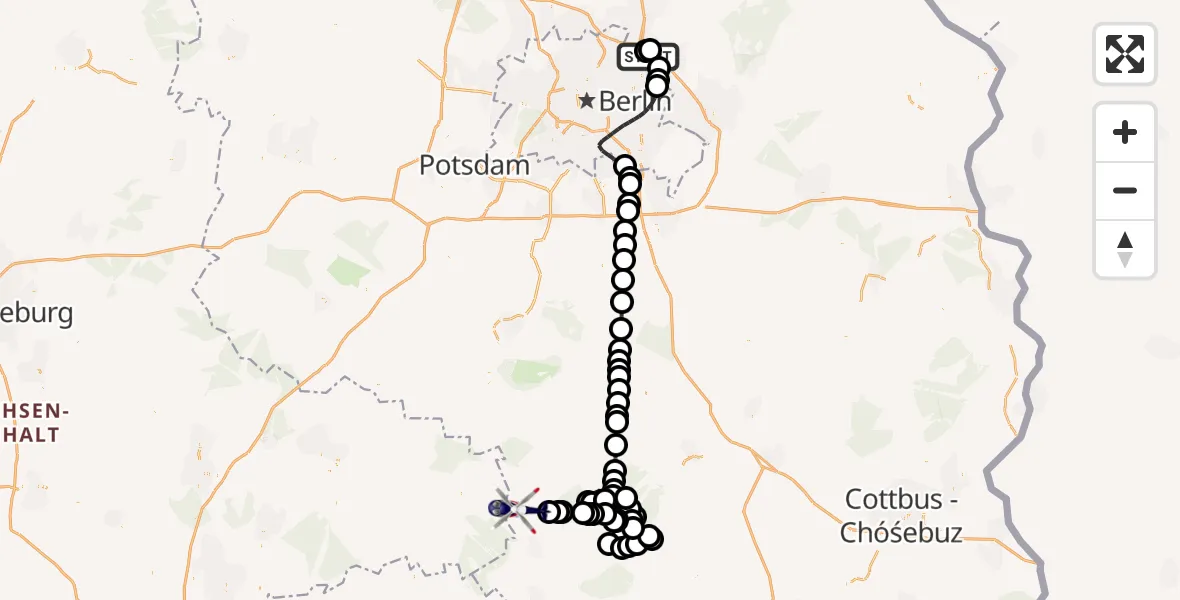
Task: Reset map bearing to north
Action: [x=1125, y=249]
